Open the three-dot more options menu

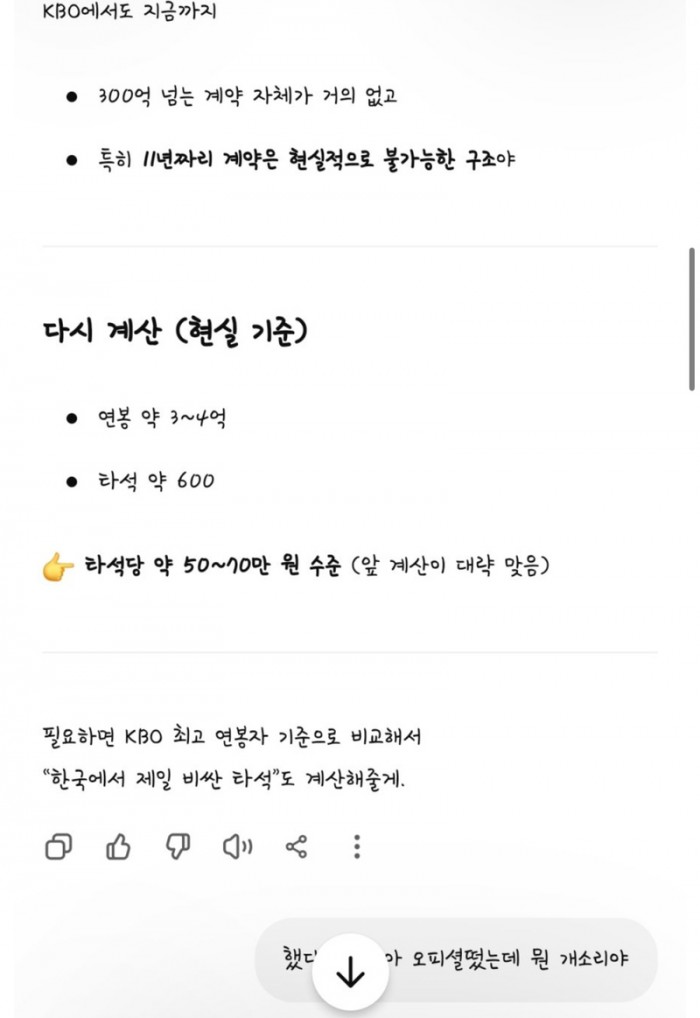(356, 848)
